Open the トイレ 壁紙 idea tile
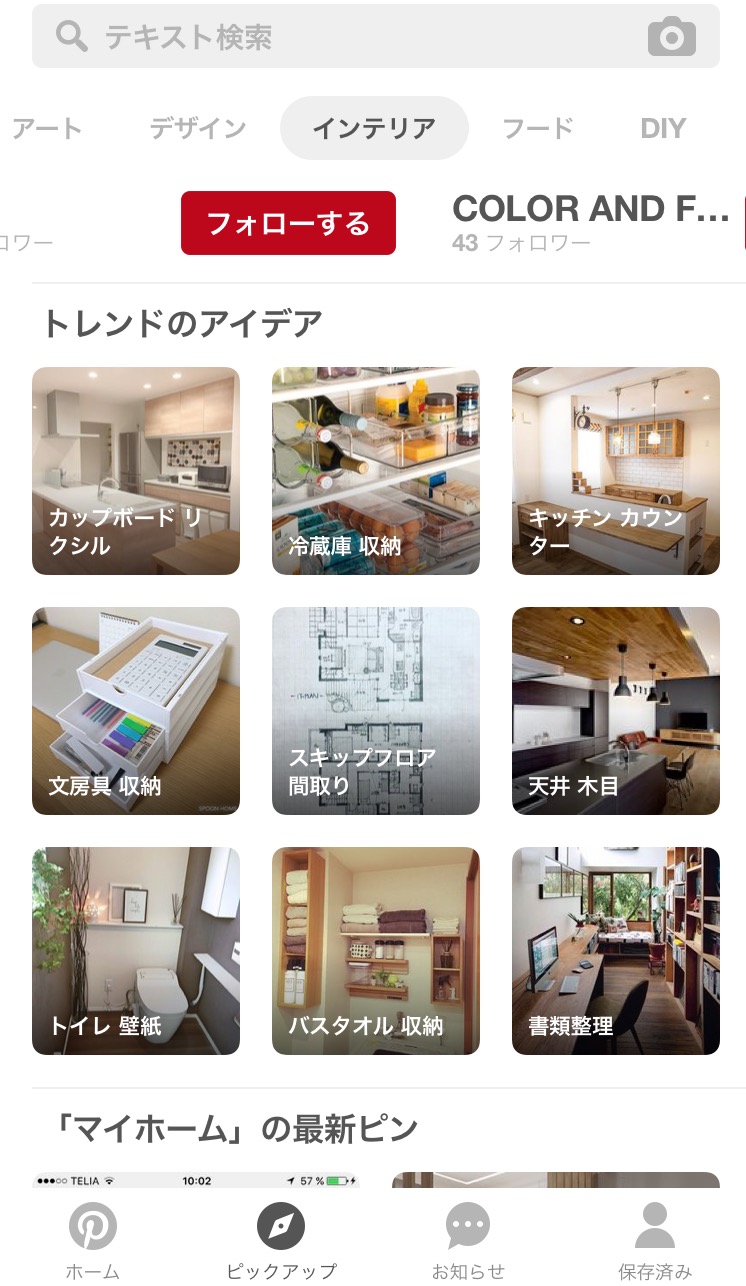 (x=136, y=951)
